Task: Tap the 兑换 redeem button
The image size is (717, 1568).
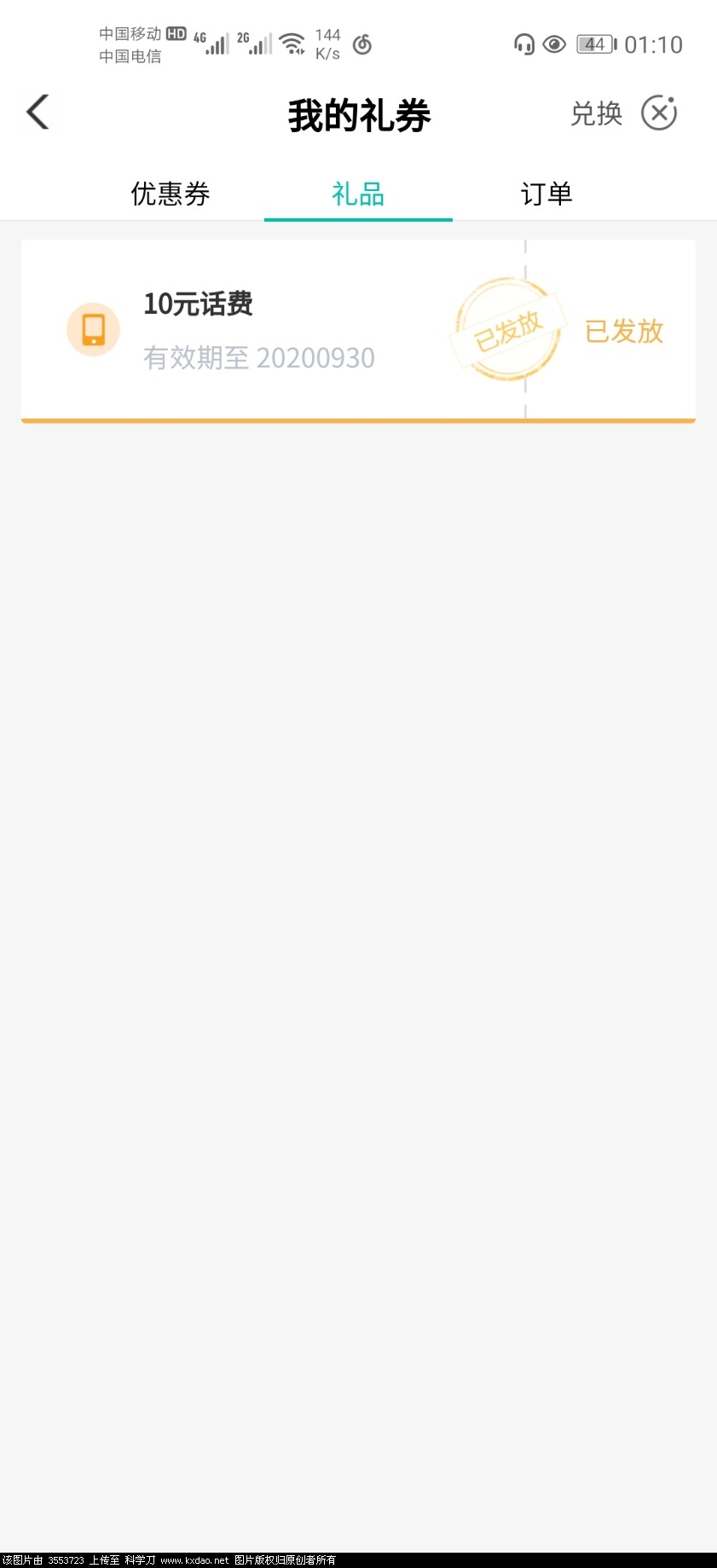Action: click(x=596, y=113)
